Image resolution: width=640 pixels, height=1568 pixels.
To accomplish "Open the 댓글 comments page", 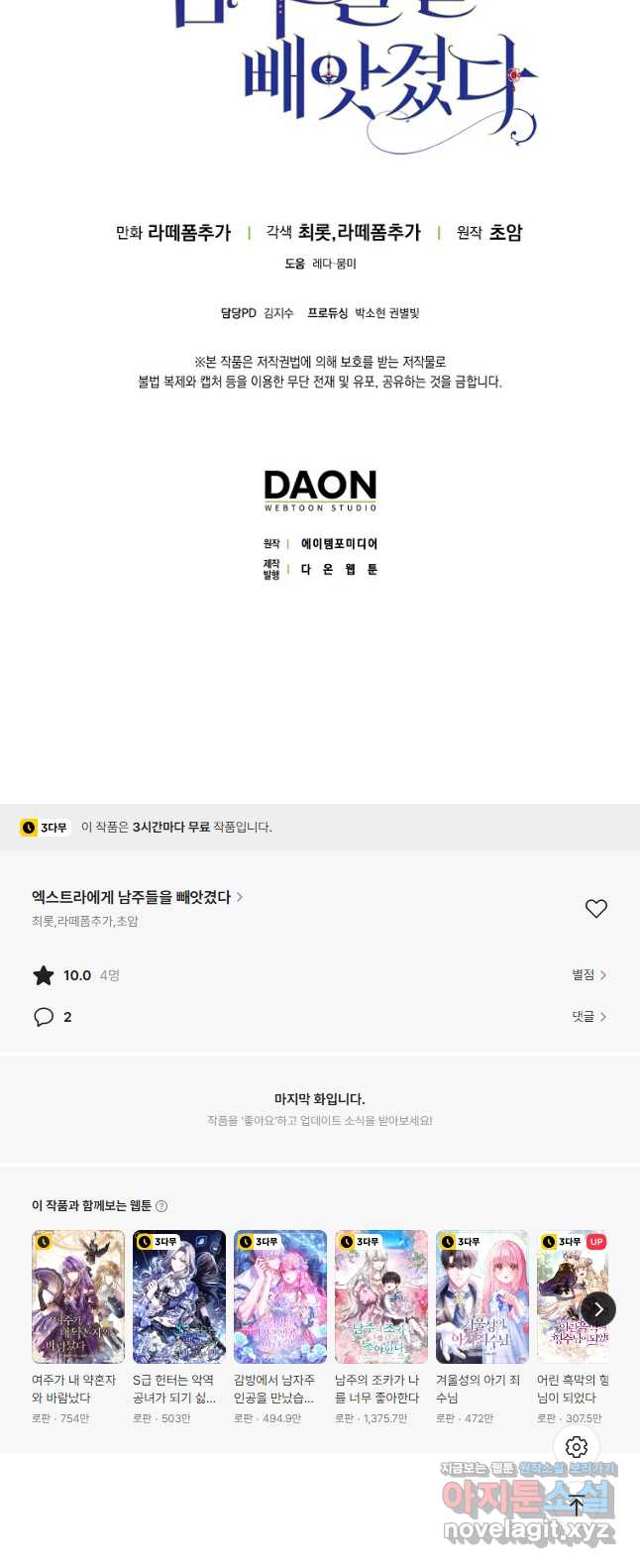I will (x=588, y=1017).
